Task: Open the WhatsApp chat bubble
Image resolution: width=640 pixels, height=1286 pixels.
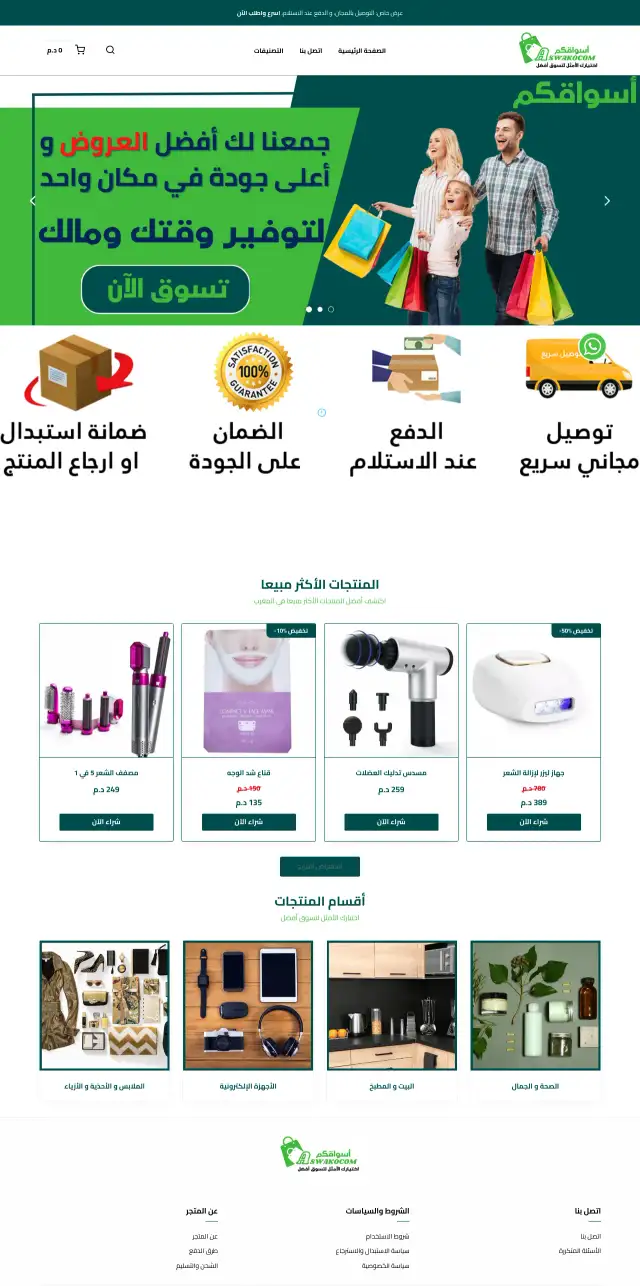Action: (593, 346)
